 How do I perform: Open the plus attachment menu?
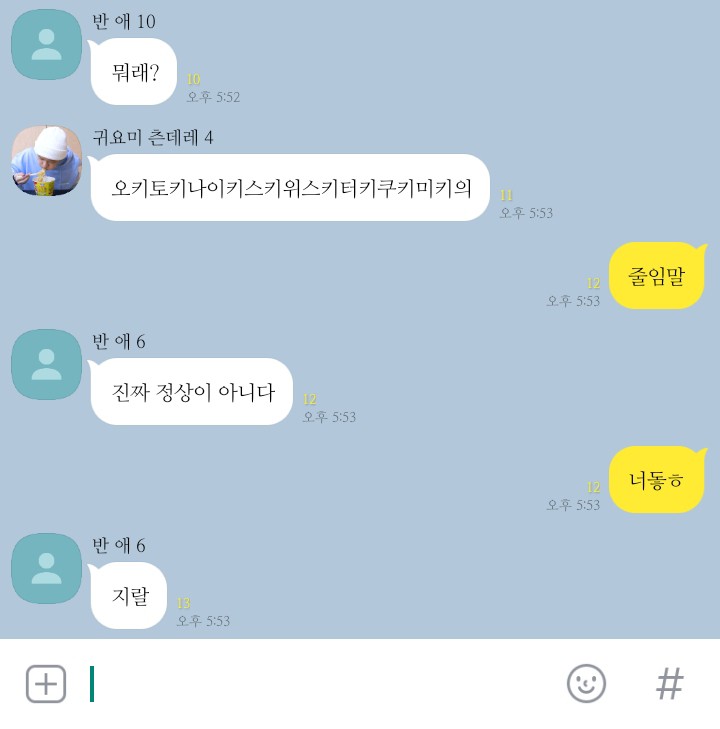point(46,684)
